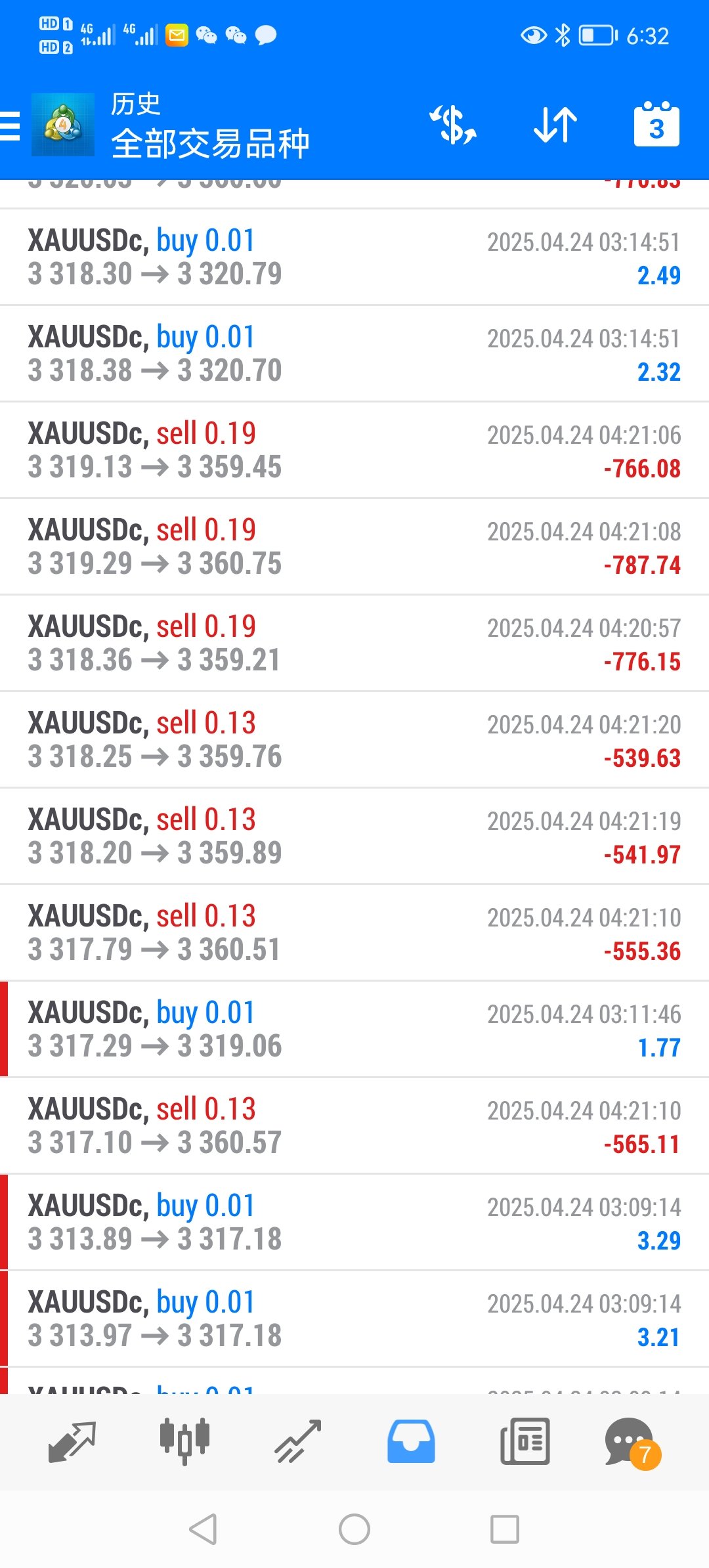
Task: Expand the sell 0.13 trade losing -539.63
Action: tap(354, 739)
